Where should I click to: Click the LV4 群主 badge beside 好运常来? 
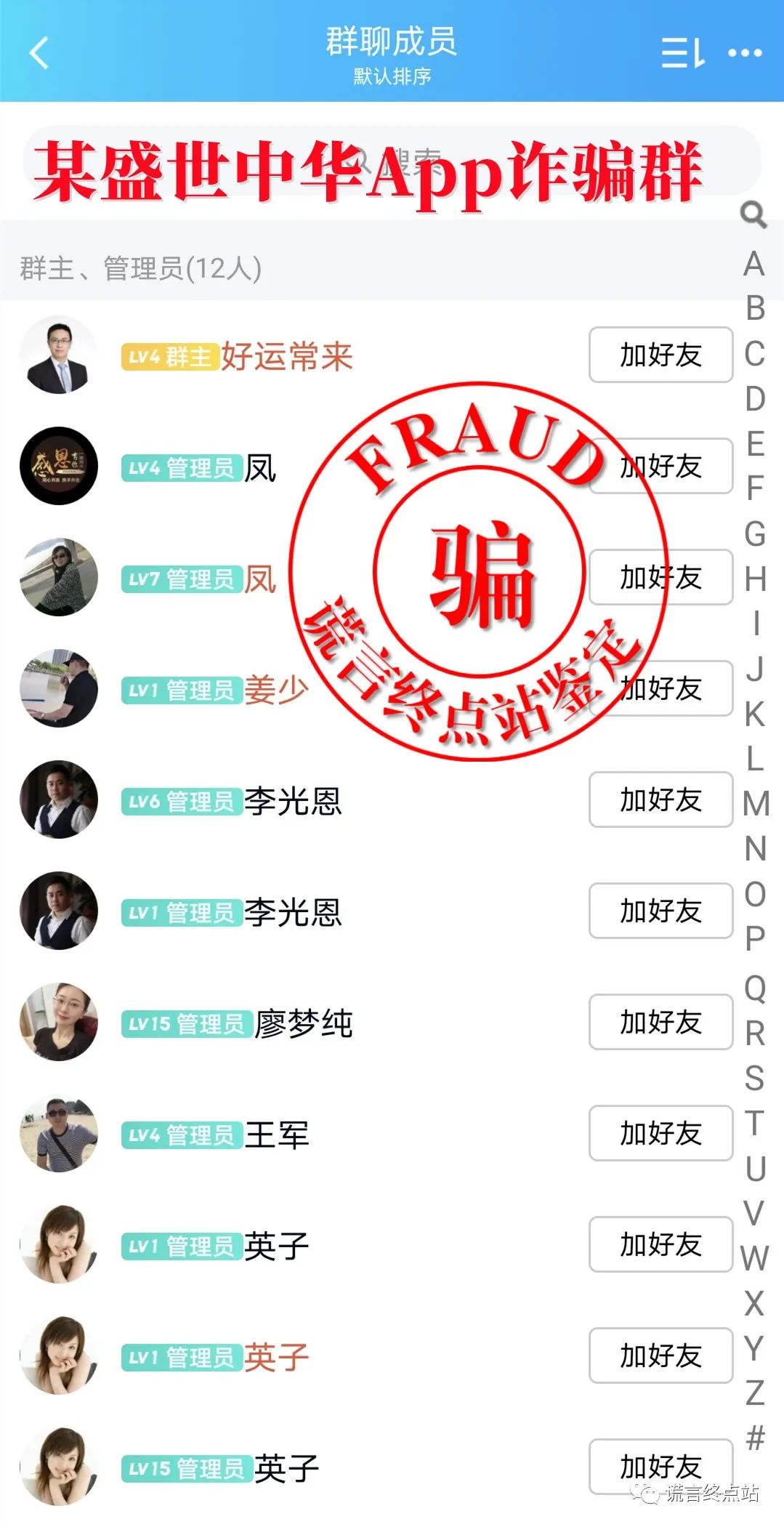(169, 354)
